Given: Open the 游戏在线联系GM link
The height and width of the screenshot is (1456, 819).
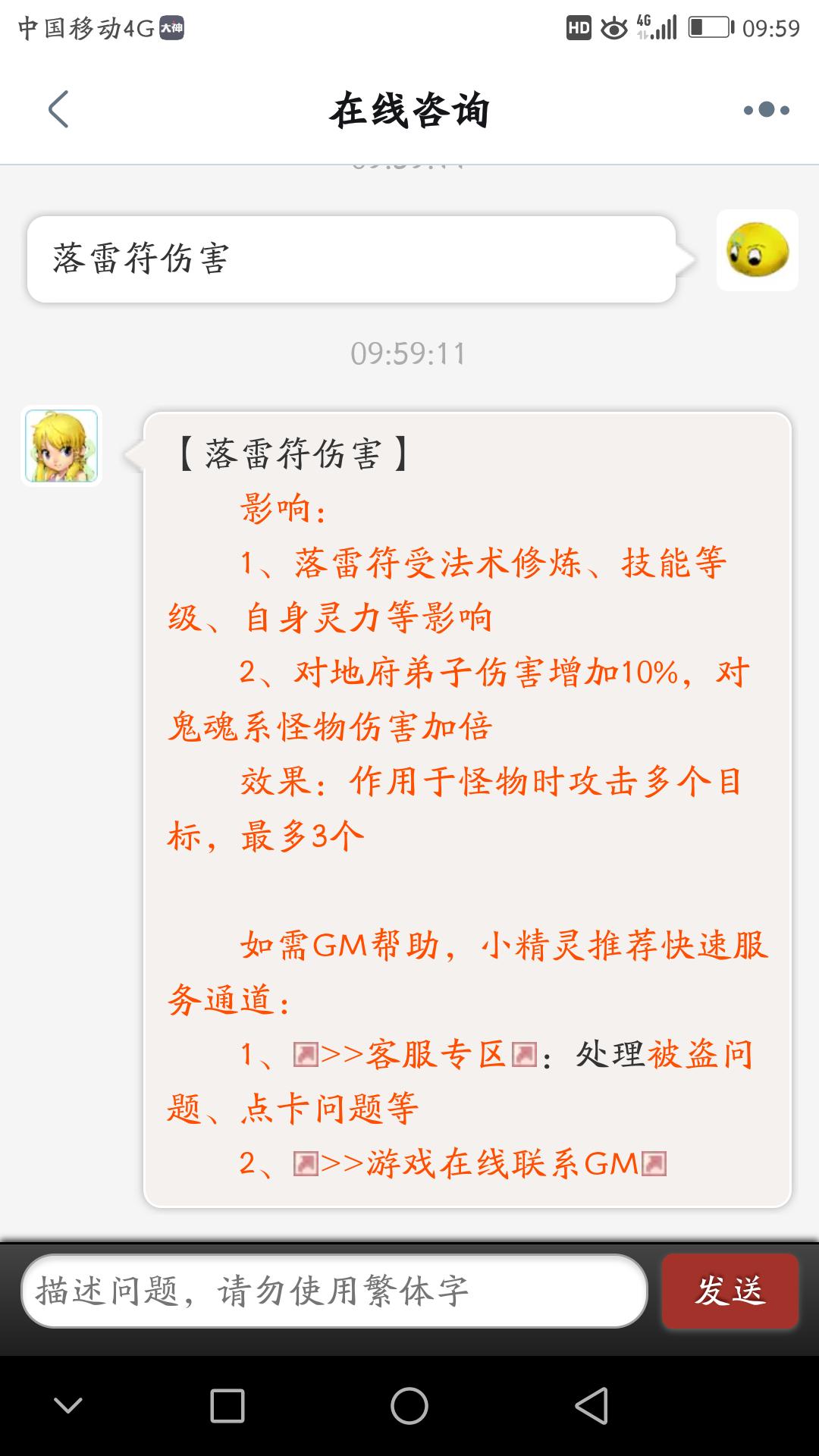Looking at the screenshot, I should tap(480, 1164).
